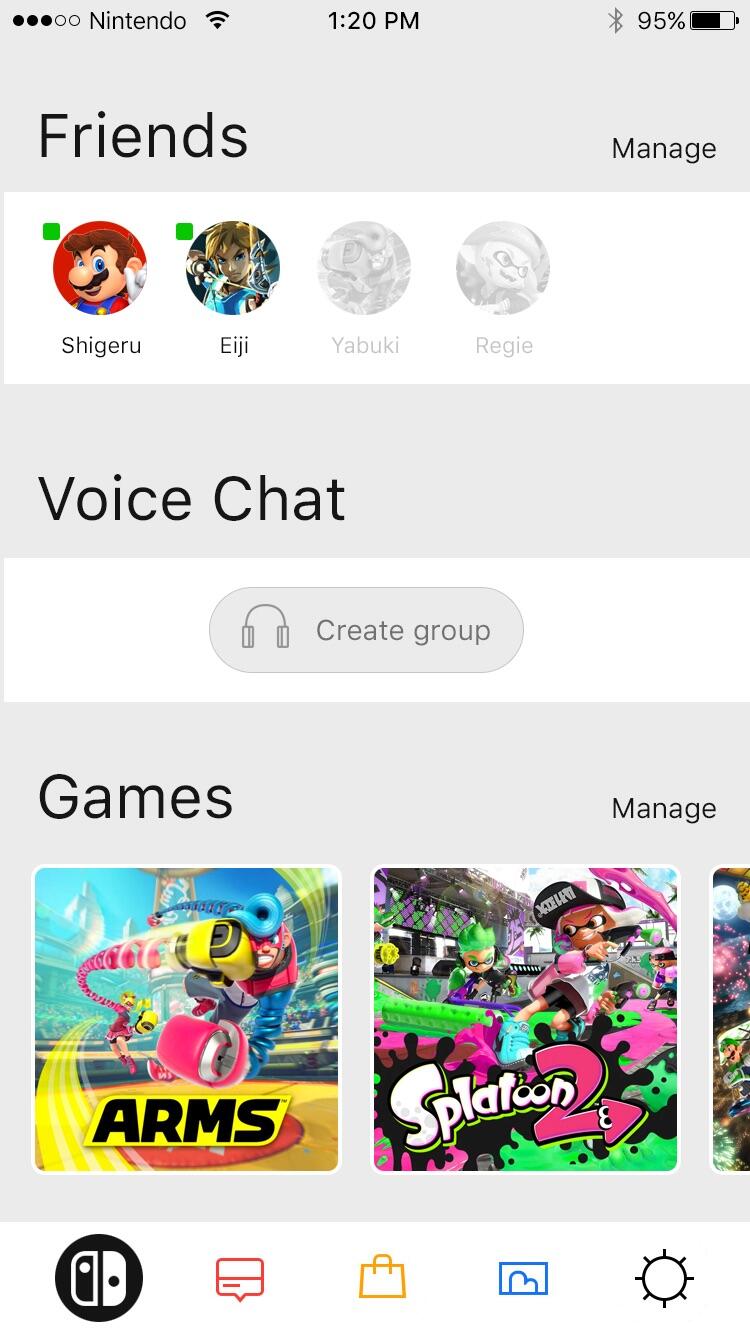
Task: Open the red messages tab
Action: tap(240, 1278)
